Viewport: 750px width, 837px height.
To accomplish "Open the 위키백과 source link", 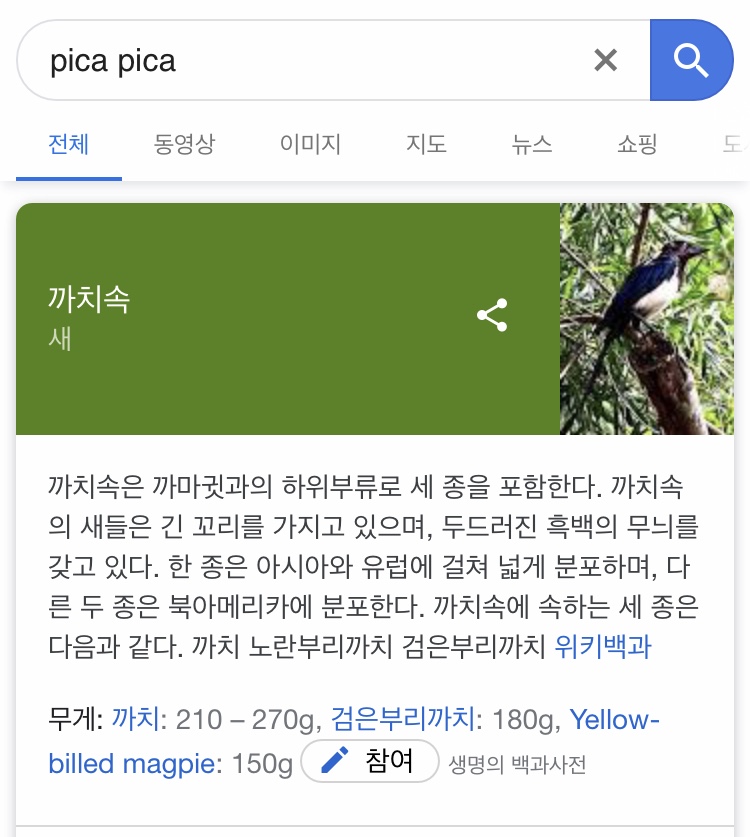I will pos(603,646).
